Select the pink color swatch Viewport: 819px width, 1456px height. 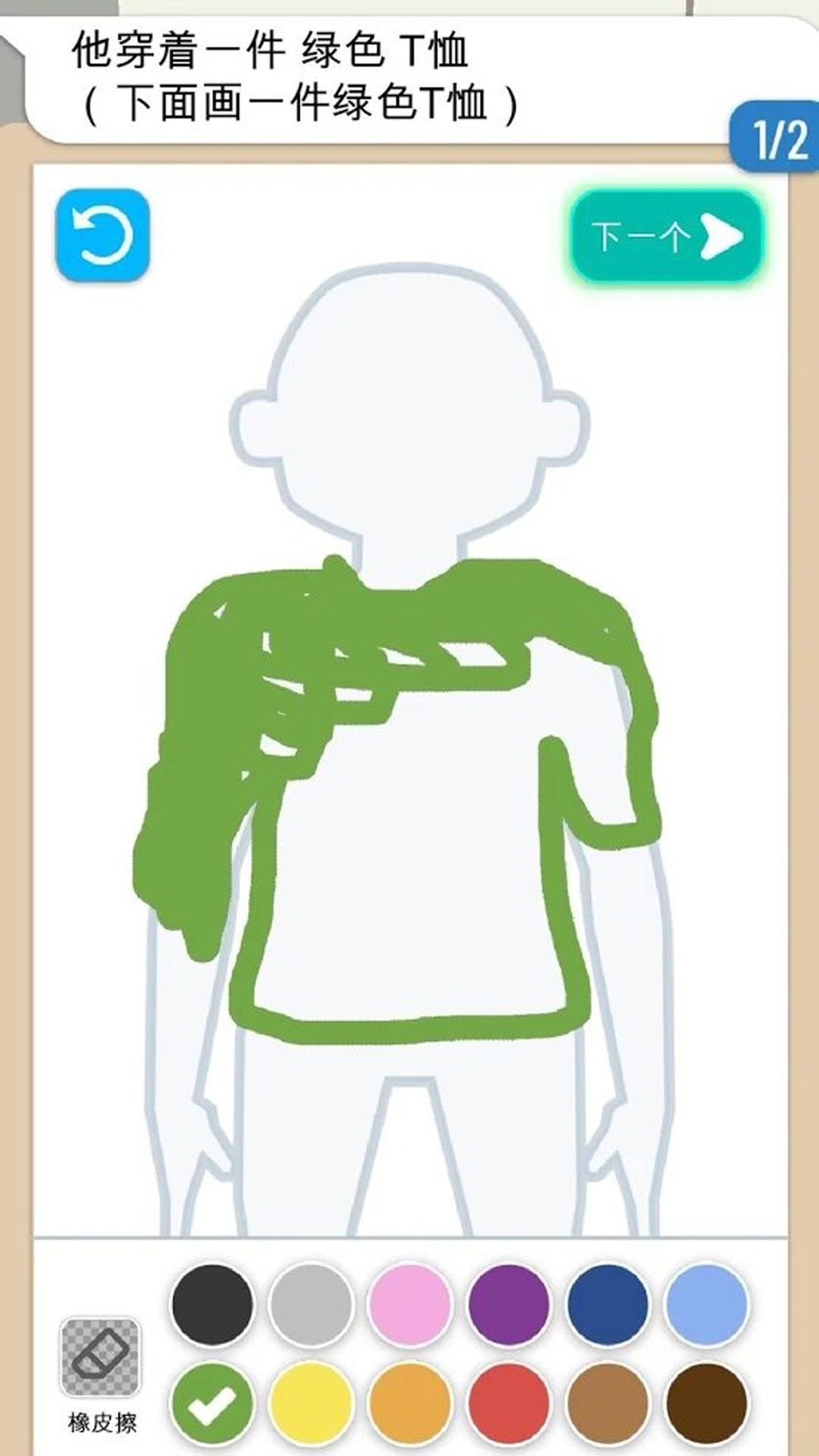[409, 1304]
